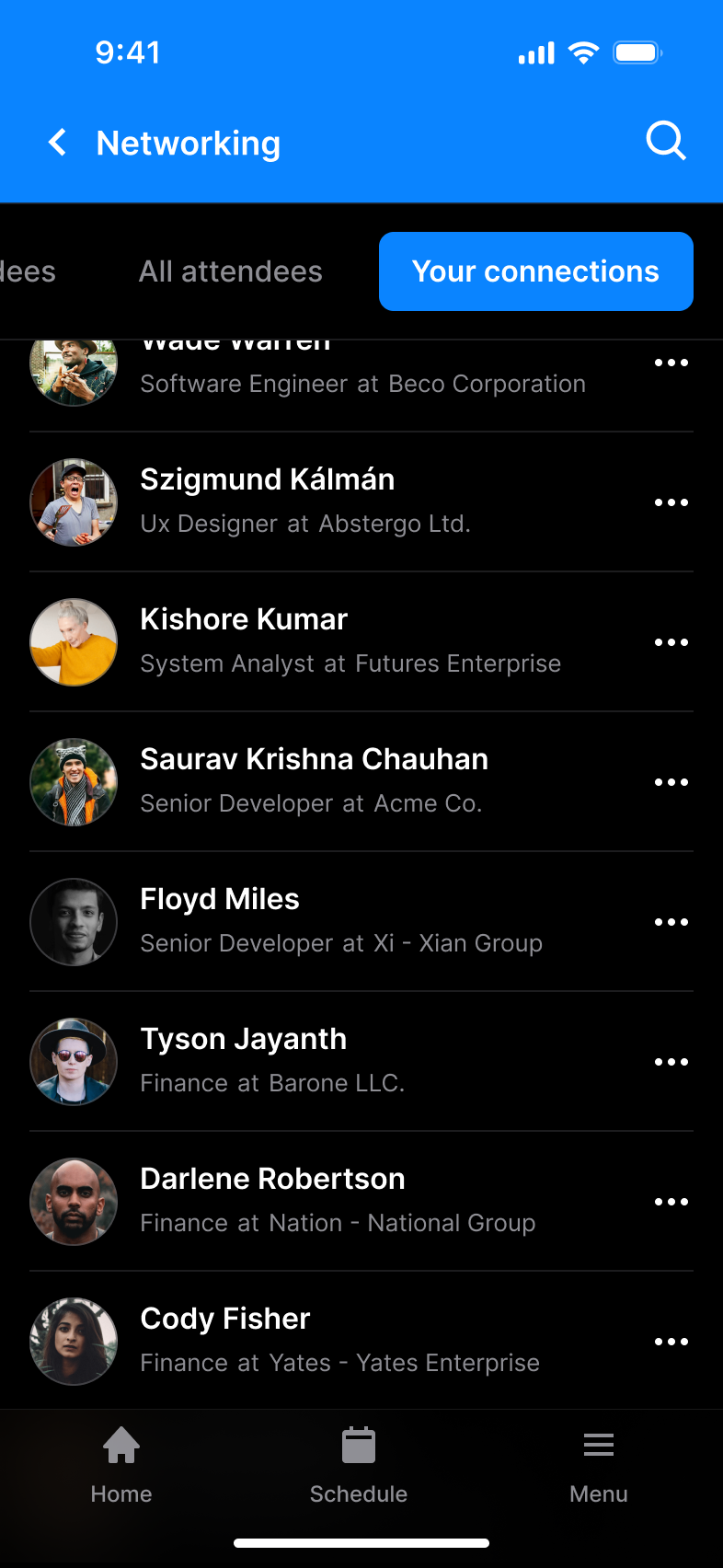723x1568 pixels.
Task: Go to the Home tab
Action: (121, 1465)
